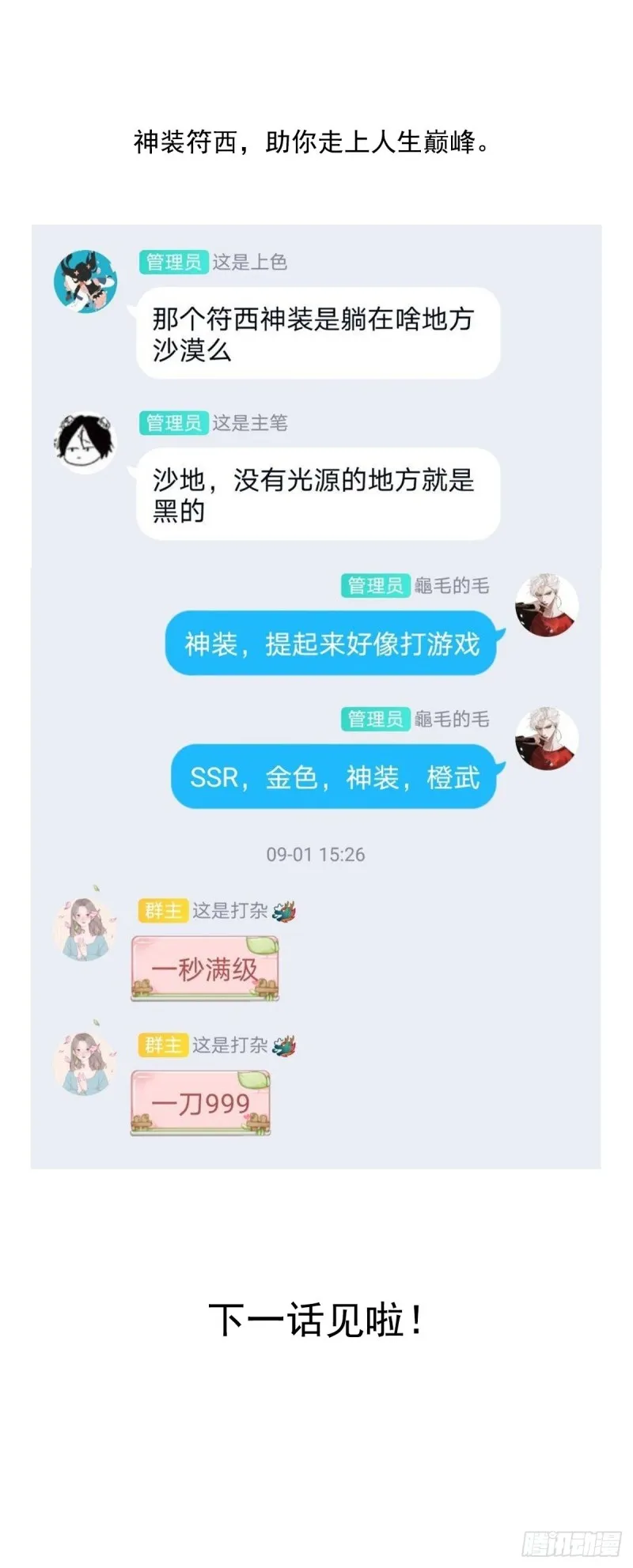The height and width of the screenshot is (1568, 633).
Task: Open the nickname 这是主笔
Action: pyautogui.click(x=249, y=424)
